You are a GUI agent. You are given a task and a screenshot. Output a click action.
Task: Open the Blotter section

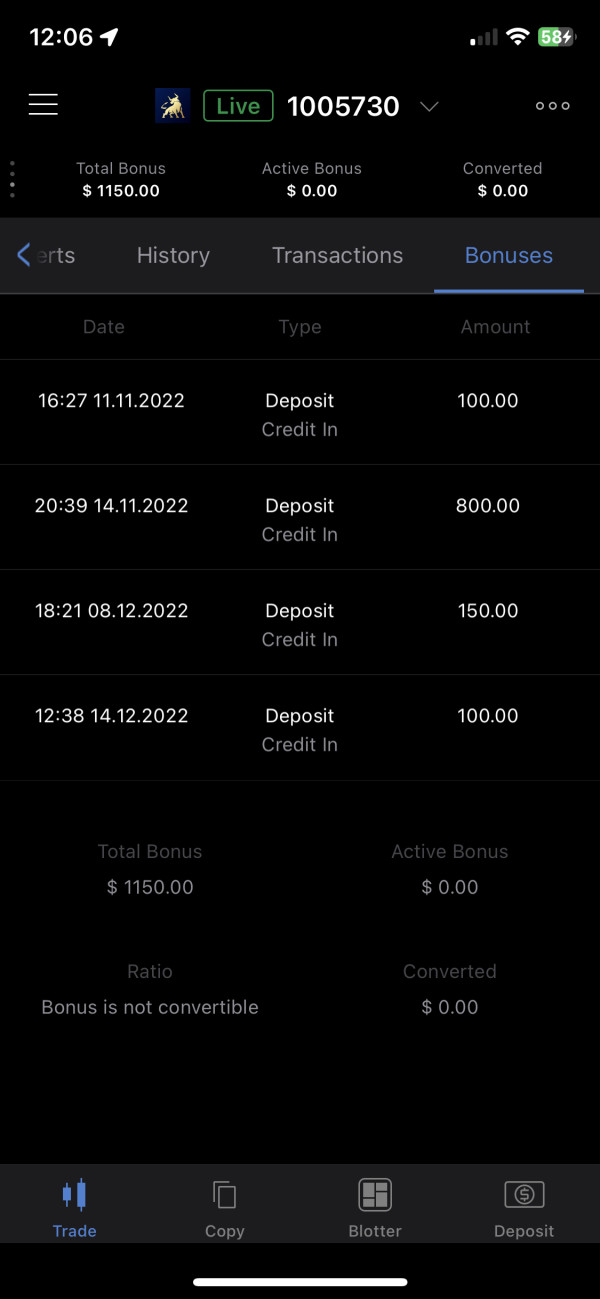pos(375,1208)
